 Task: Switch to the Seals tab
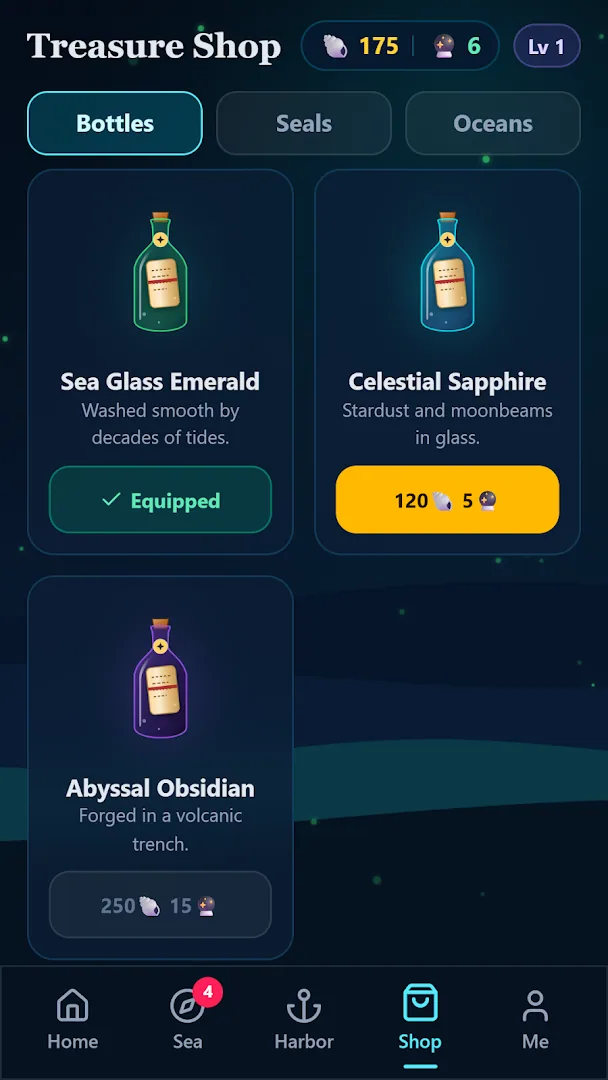[x=304, y=123]
